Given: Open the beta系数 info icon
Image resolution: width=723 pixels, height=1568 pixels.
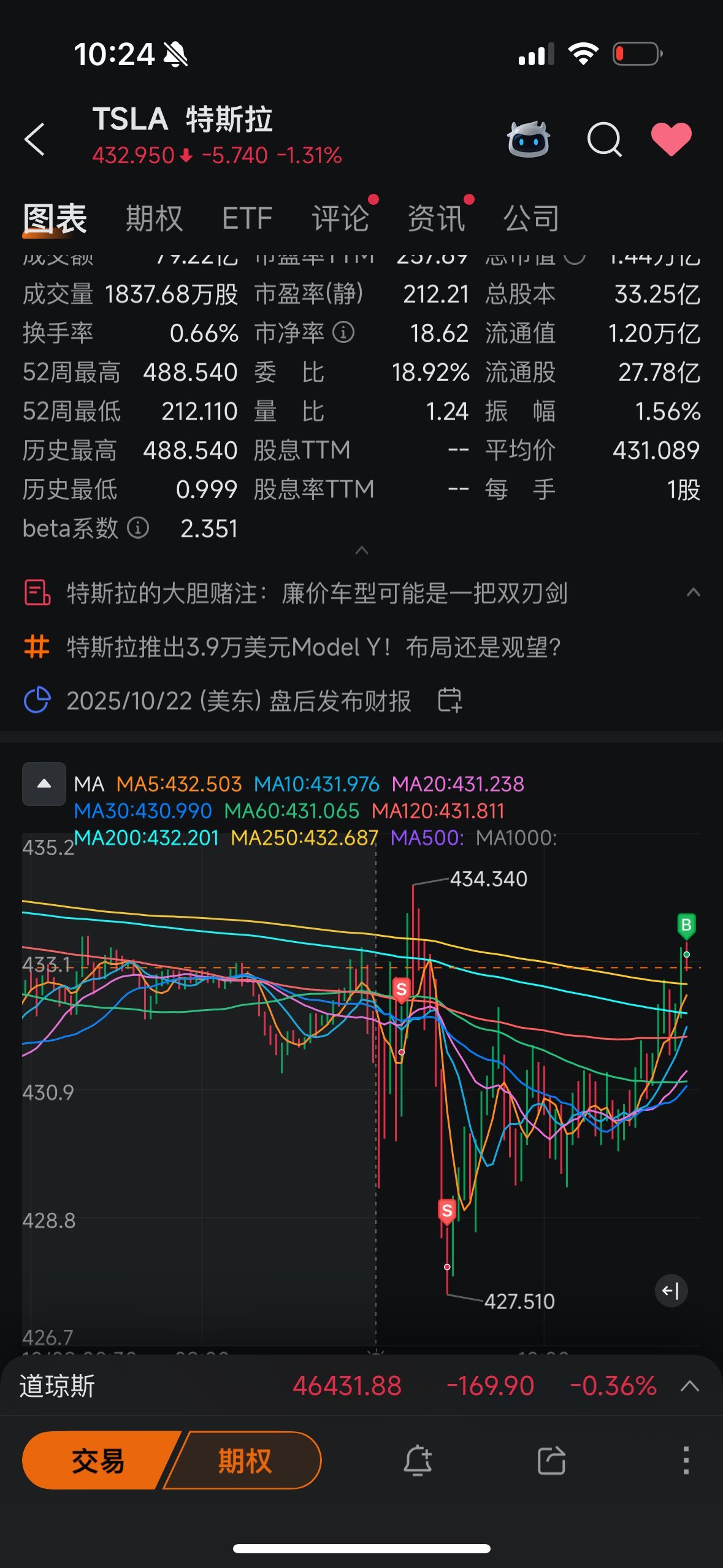Looking at the screenshot, I should click(139, 528).
